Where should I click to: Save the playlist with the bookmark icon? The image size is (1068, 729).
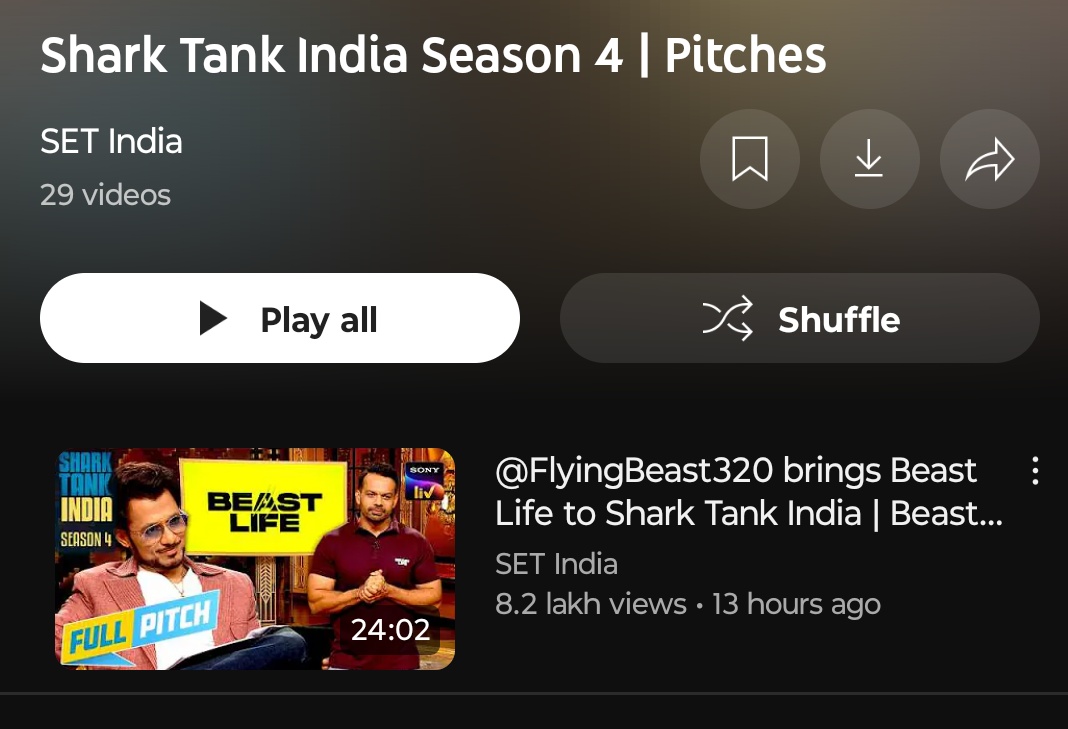click(749, 159)
